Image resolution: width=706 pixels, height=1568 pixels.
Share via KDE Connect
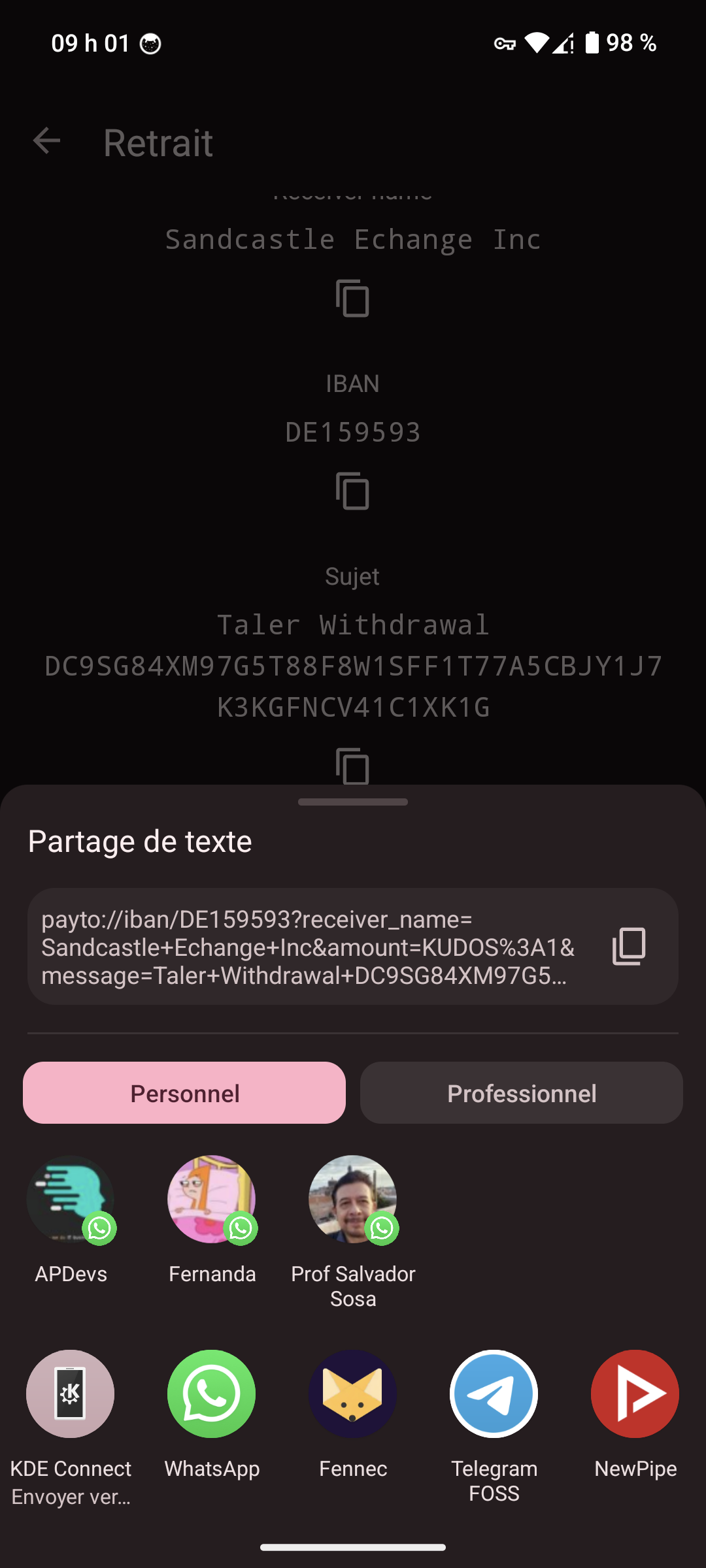coord(71,1394)
